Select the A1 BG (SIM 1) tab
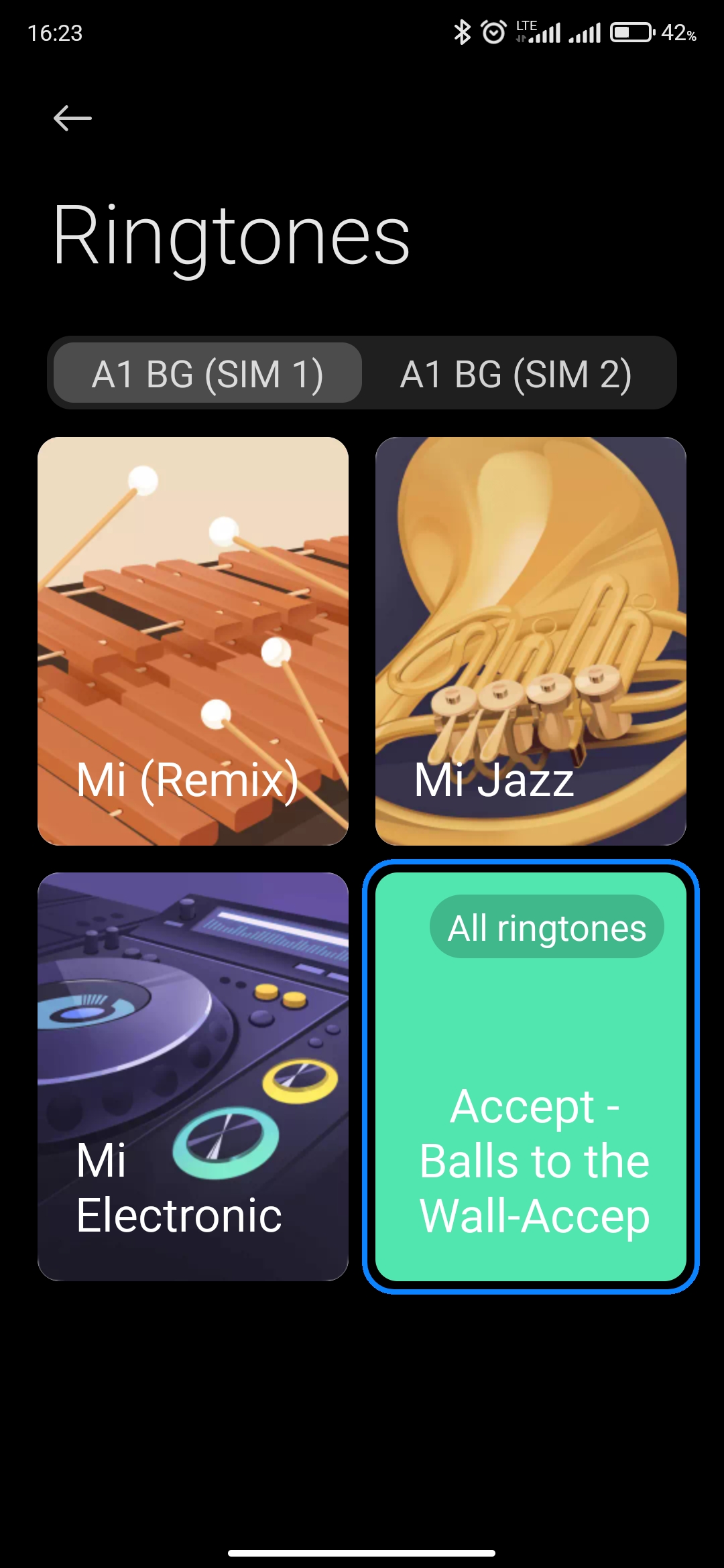The image size is (724, 1568). (x=208, y=373)
